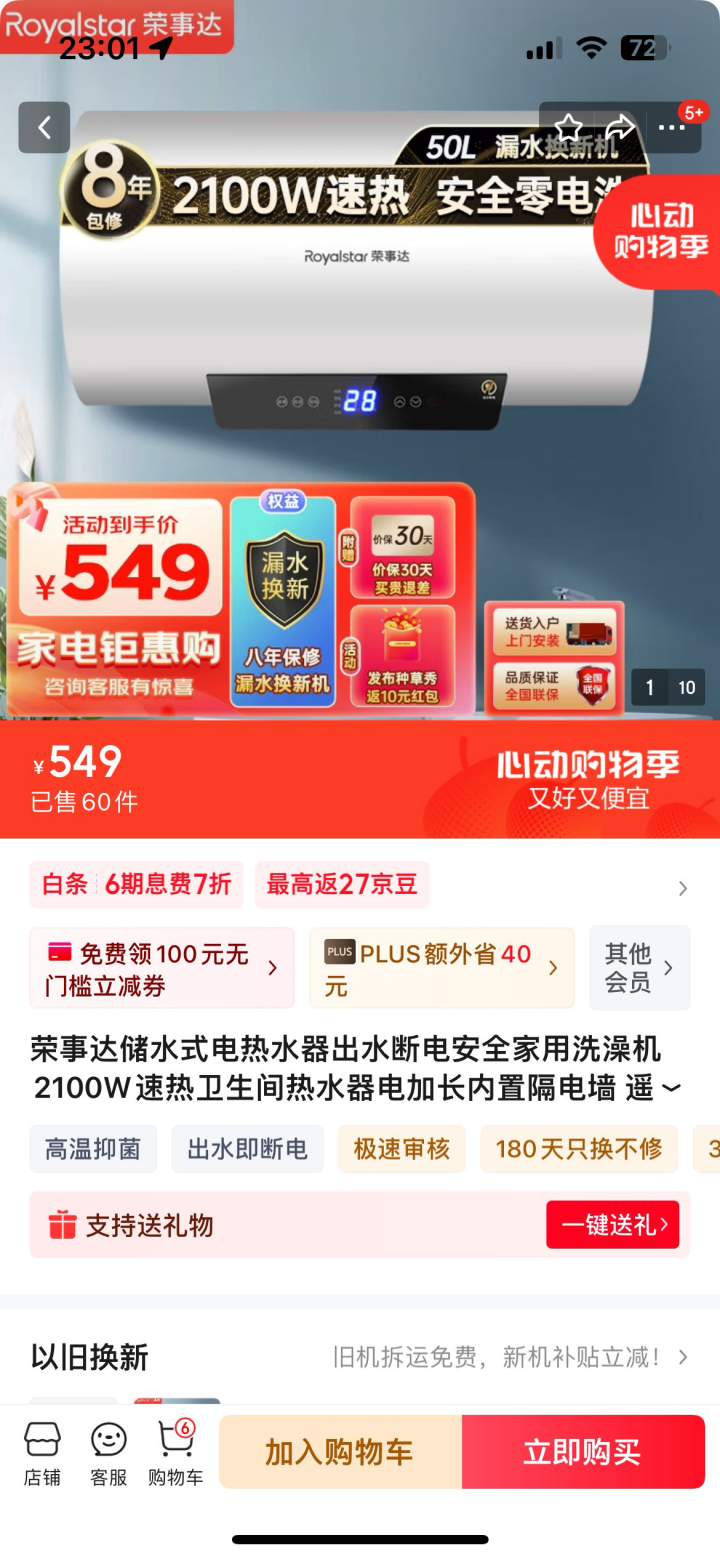Open 极速审核 service tag
The height and width of the screenshot is (1559, 720).
(x=401, y=1149)
